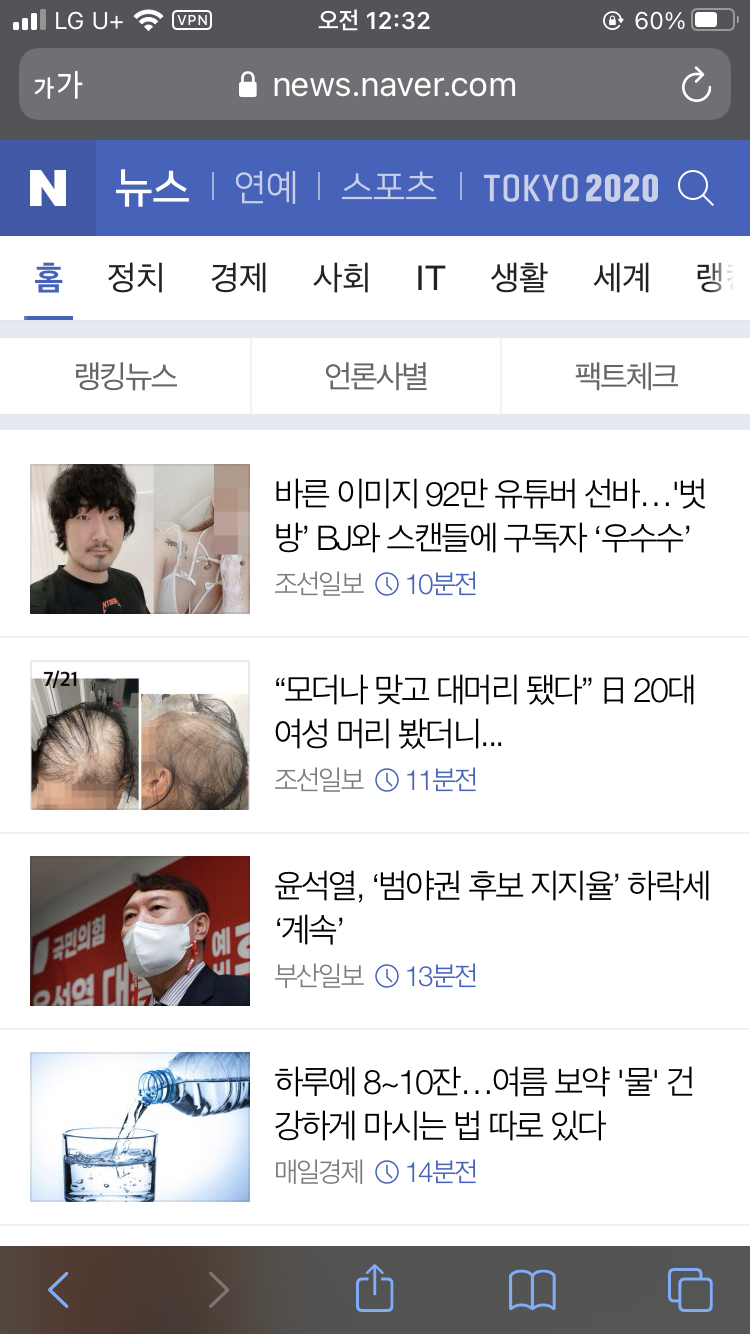Tap the Naver N logo button
The width and height of the screenshot is (750, 1334).
tap(48, 188)
